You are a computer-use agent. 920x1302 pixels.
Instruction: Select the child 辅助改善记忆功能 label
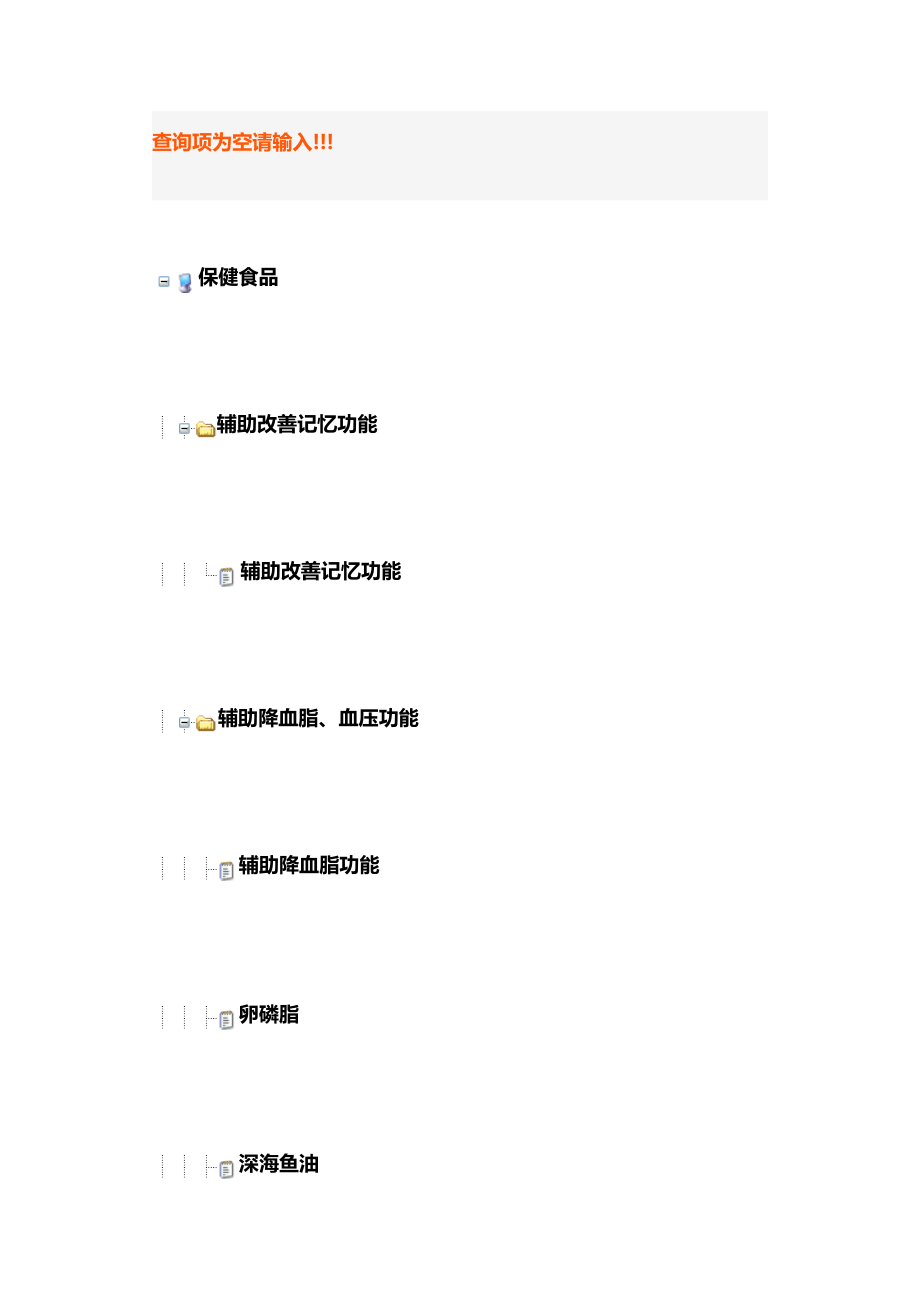coord(319,571)
